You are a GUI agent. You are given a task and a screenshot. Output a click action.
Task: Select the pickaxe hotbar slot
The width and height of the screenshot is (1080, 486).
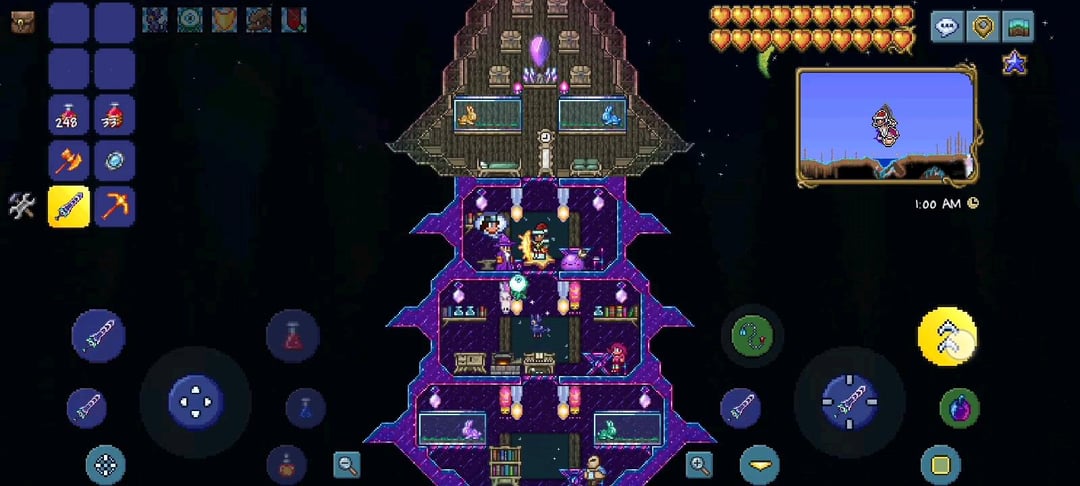click(x=114, y=206)
